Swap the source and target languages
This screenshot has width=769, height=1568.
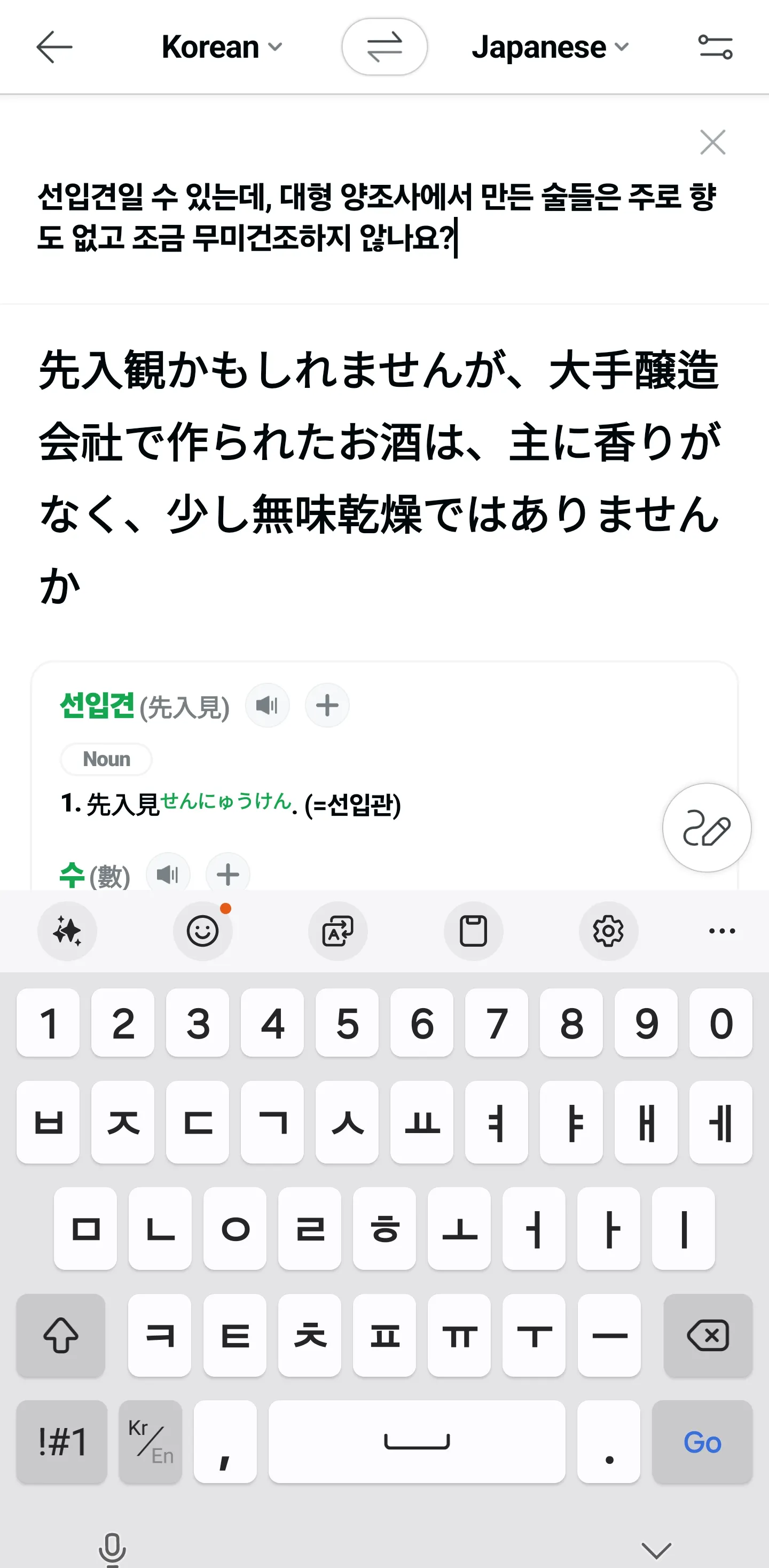384,47
